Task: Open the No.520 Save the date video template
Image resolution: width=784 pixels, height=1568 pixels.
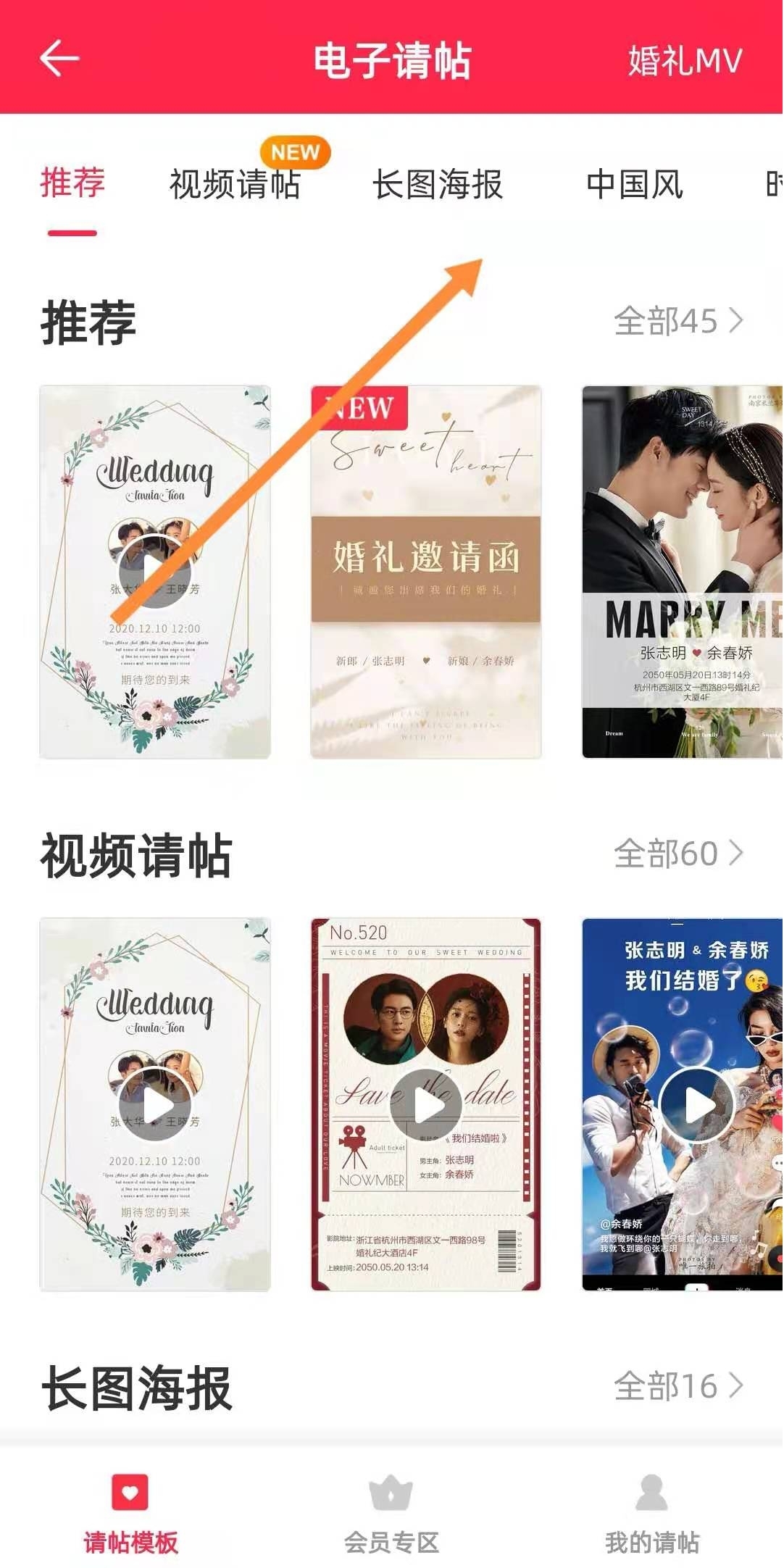Action: tap(426, 1104)
